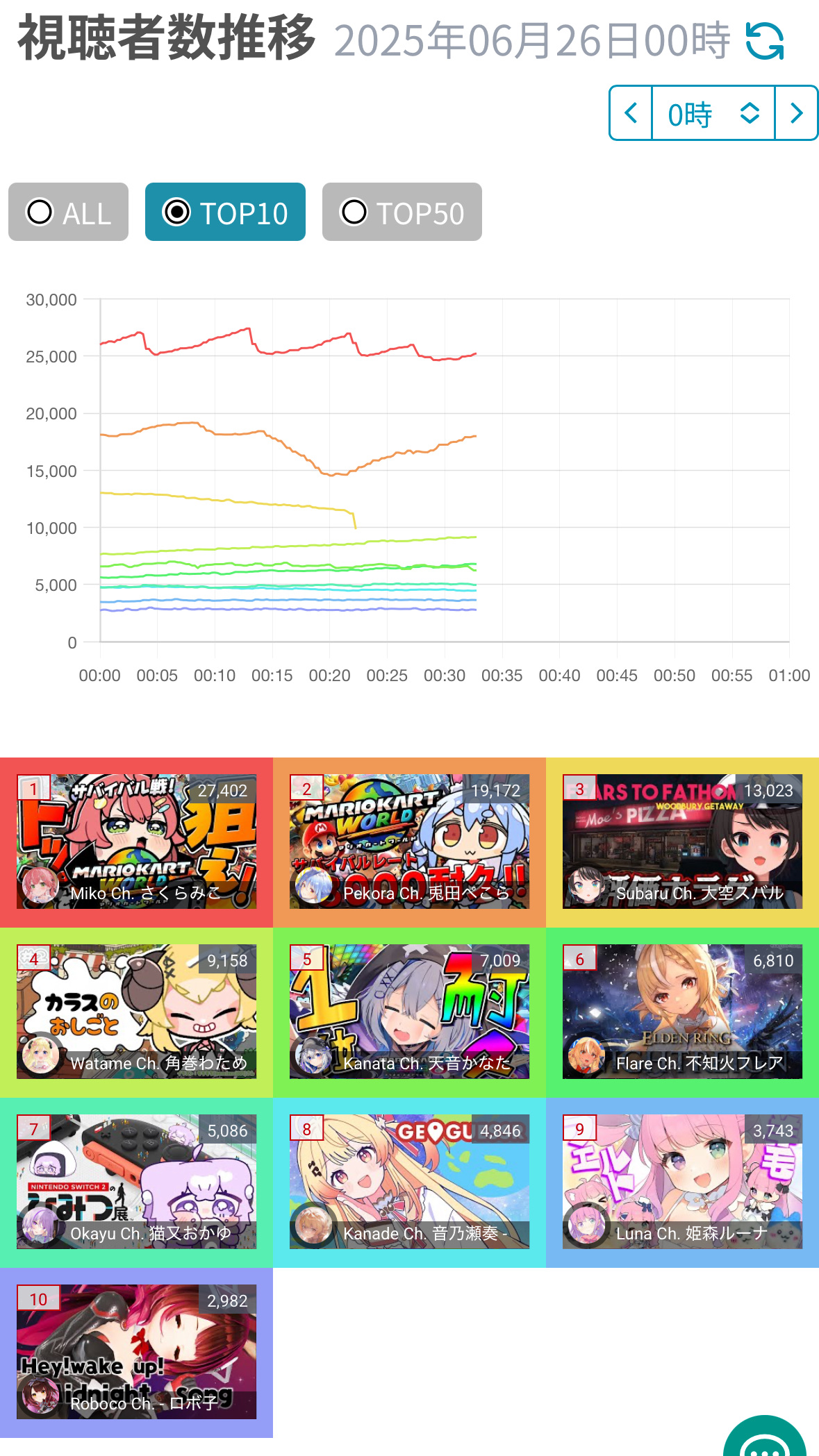Open Roboco Ch. ロボ子 stream card

click(137, 1352)
